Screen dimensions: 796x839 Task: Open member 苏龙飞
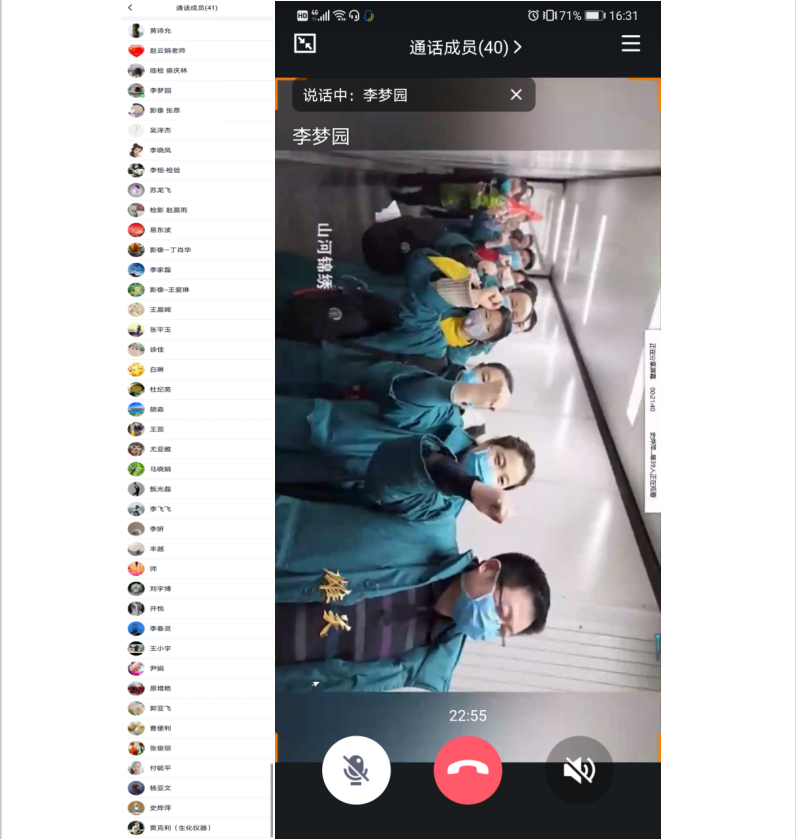160,190
